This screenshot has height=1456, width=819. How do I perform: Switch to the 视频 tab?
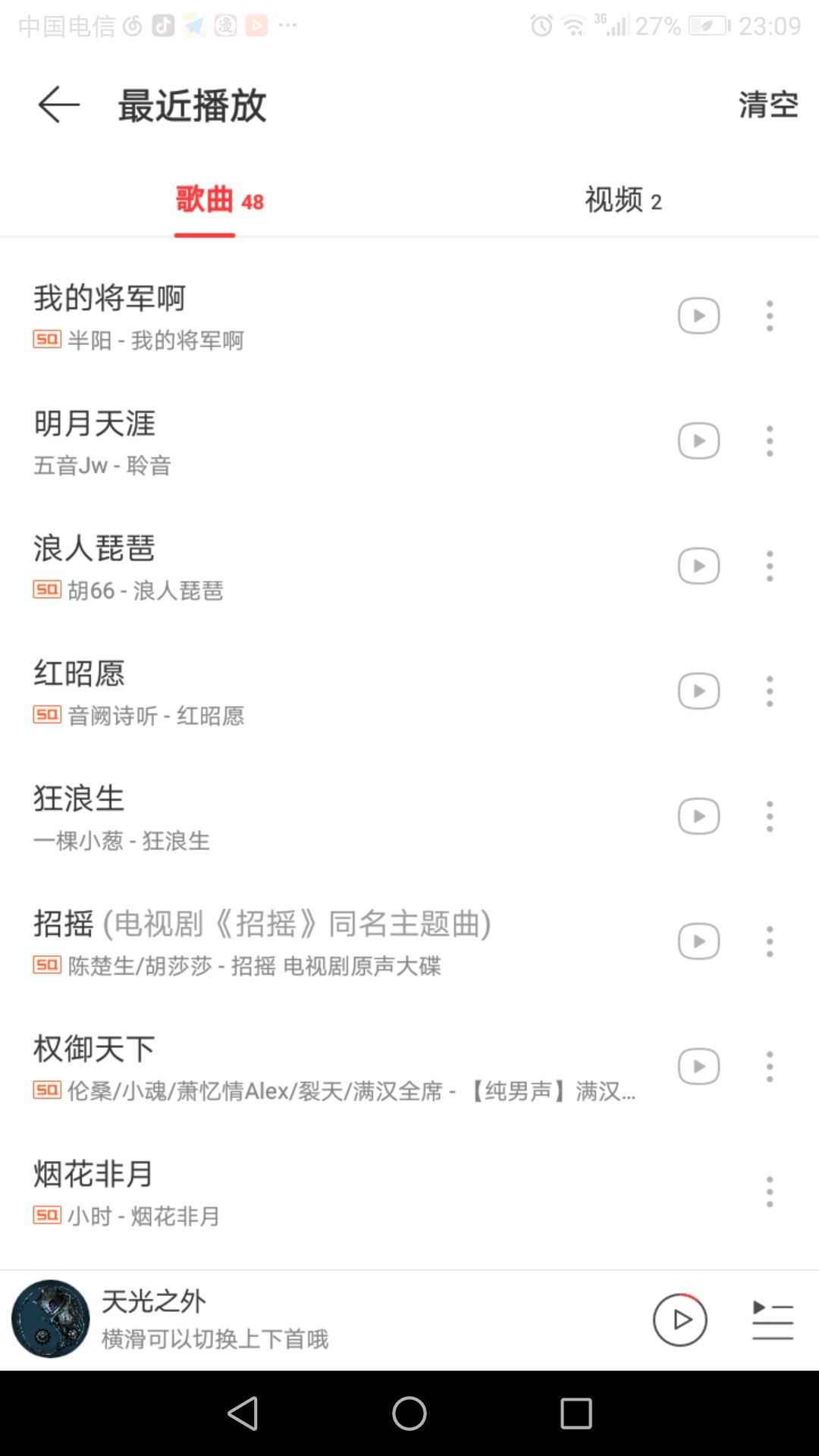[623, 200]
